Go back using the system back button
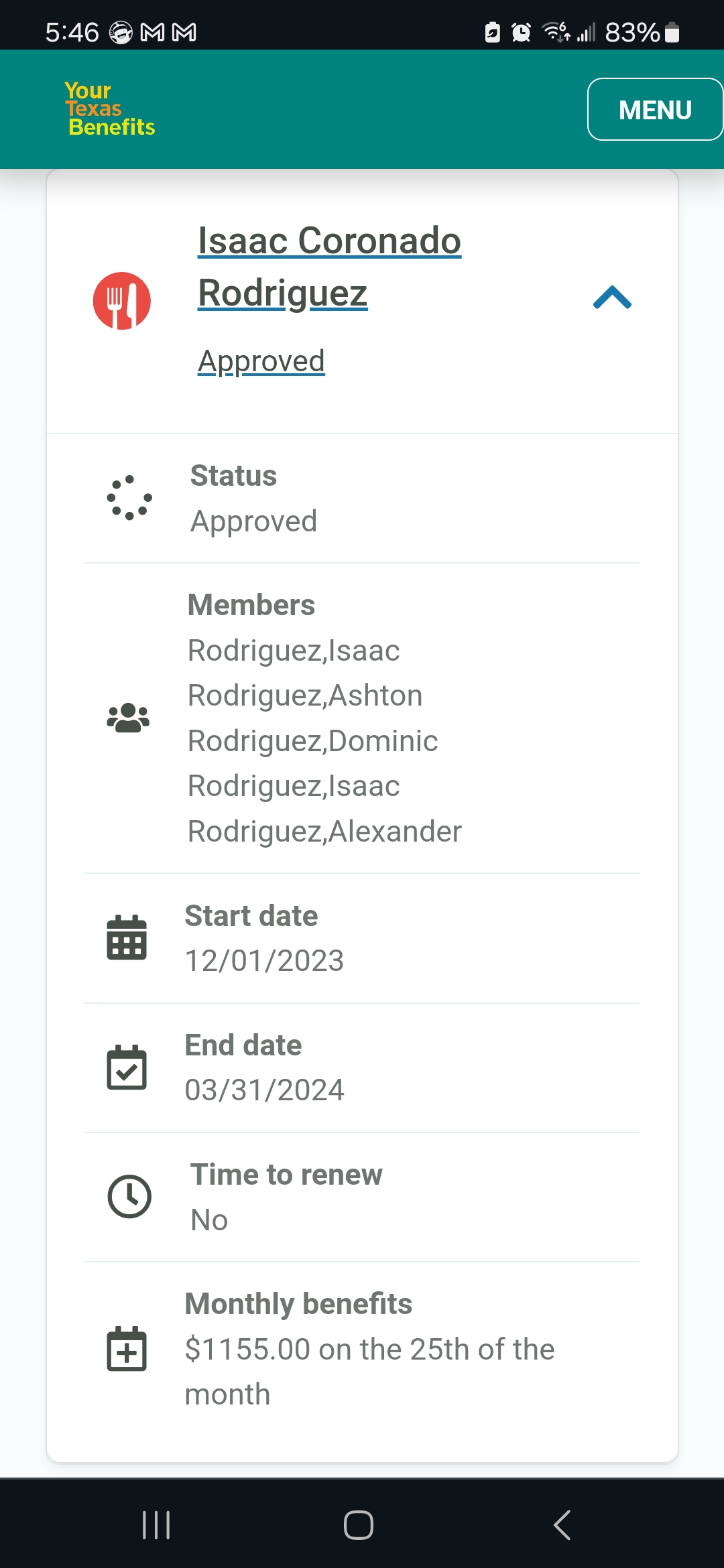Viewport: 724px width, 1568px height. [562, 1525]
